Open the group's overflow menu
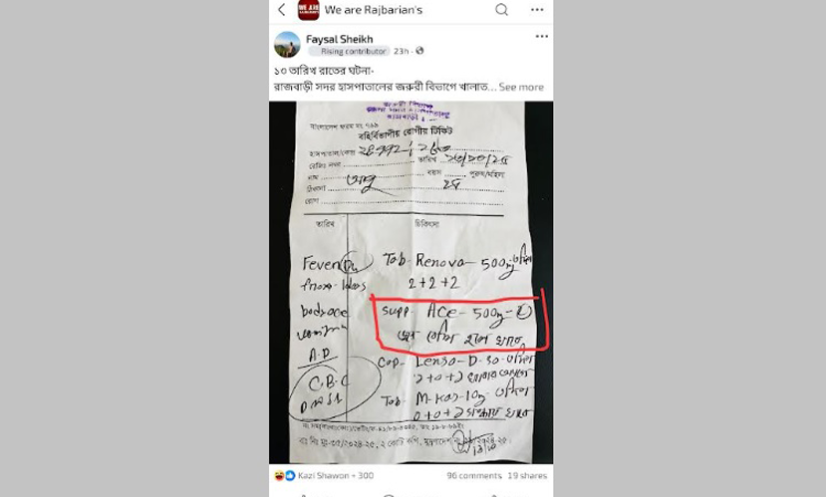 pos(537,10)
